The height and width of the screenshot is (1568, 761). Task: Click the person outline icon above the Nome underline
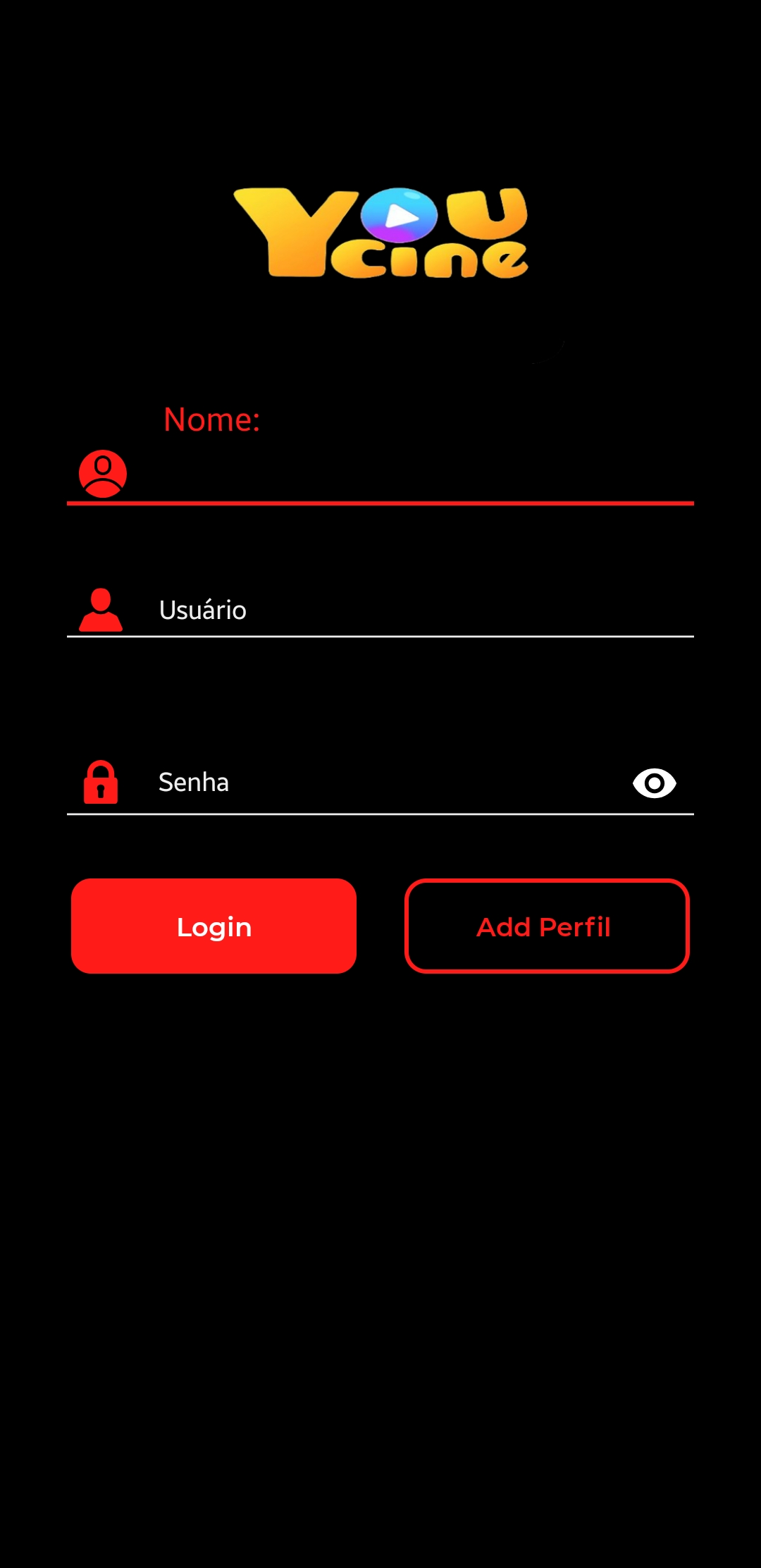(x=103, y=472)
